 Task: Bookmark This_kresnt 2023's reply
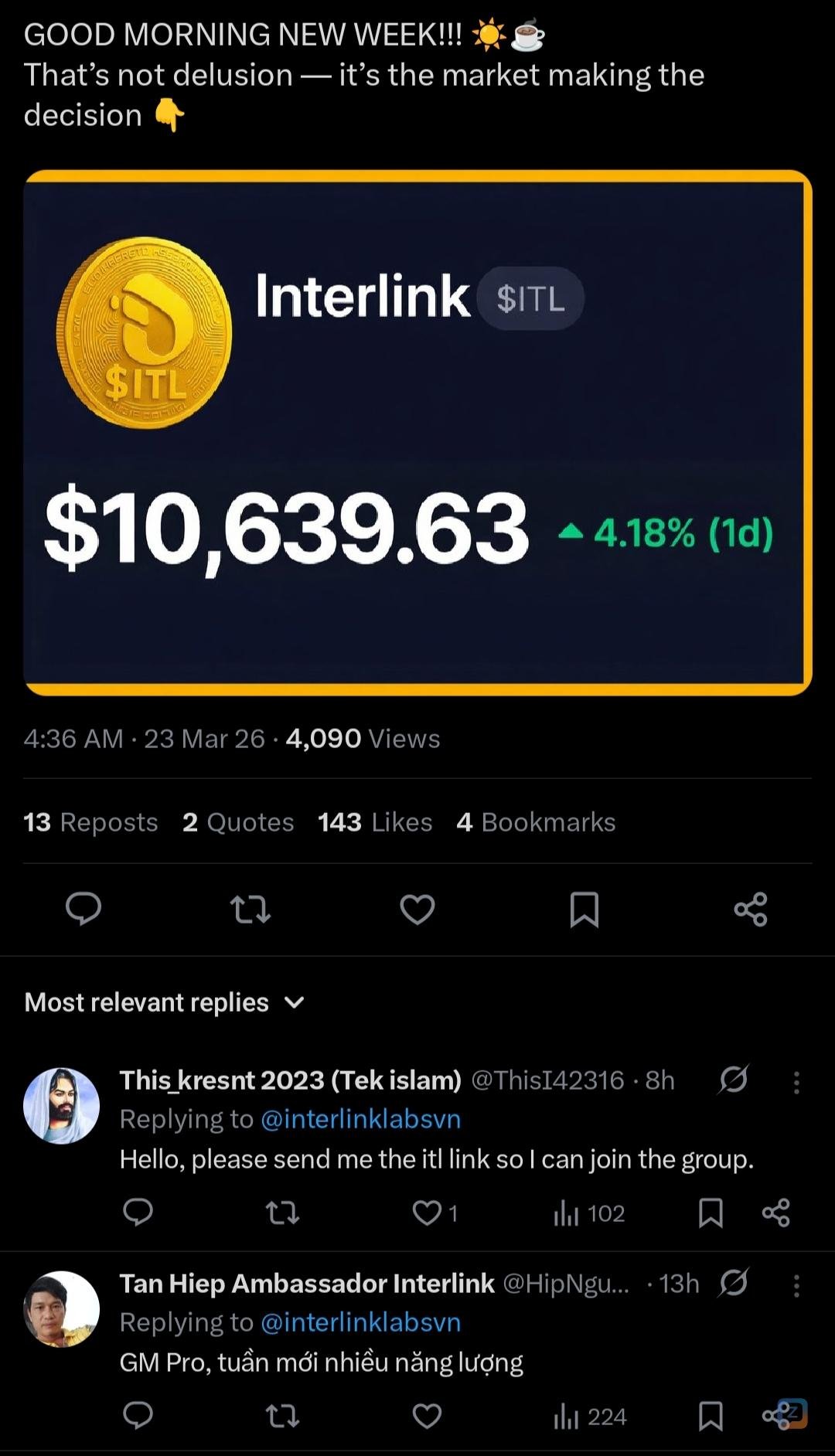pyautogui.click(x=711, y=1213)
